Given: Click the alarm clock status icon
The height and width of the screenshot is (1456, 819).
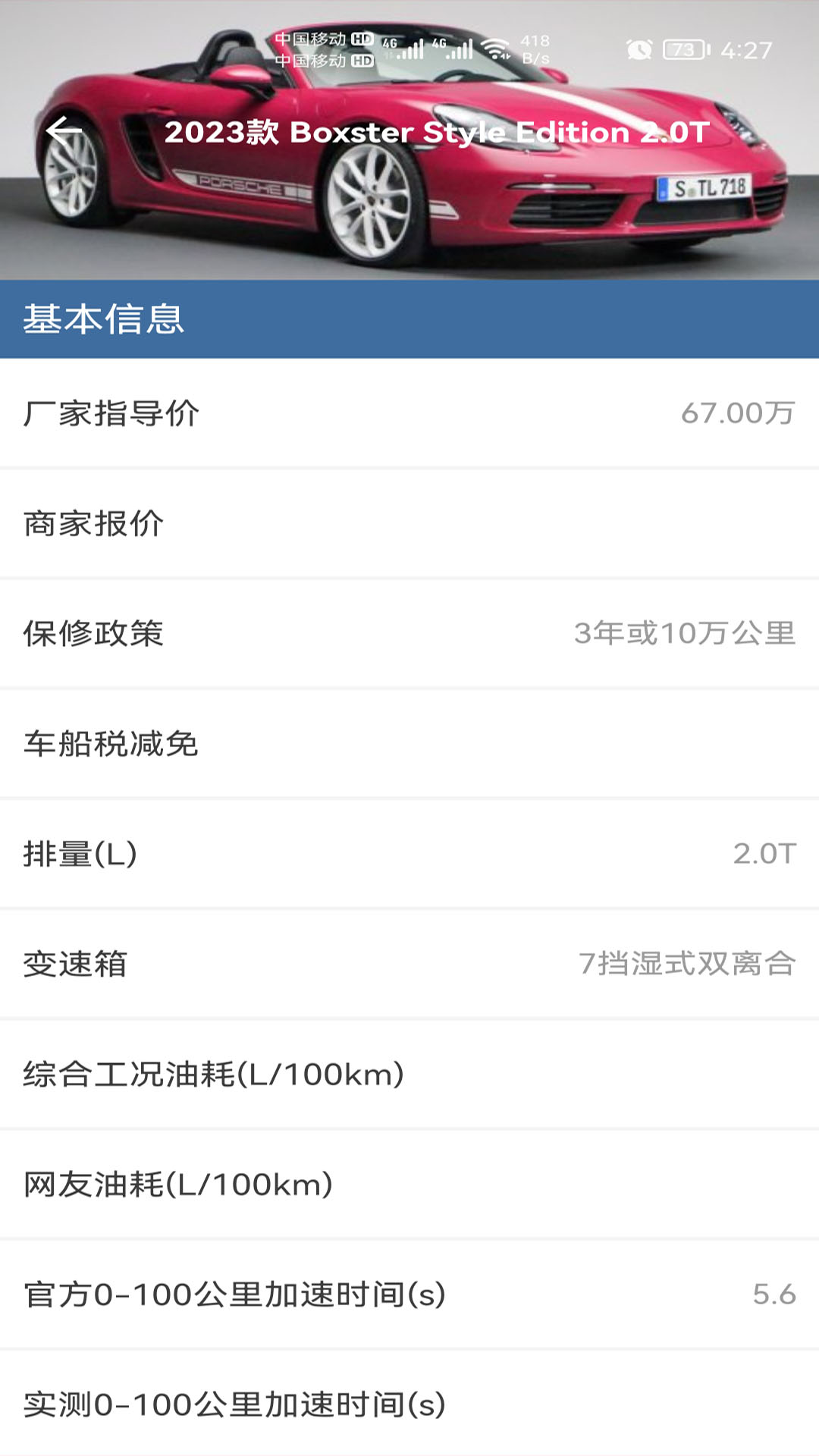Looking at the screenshot, I should click(639, 48).
